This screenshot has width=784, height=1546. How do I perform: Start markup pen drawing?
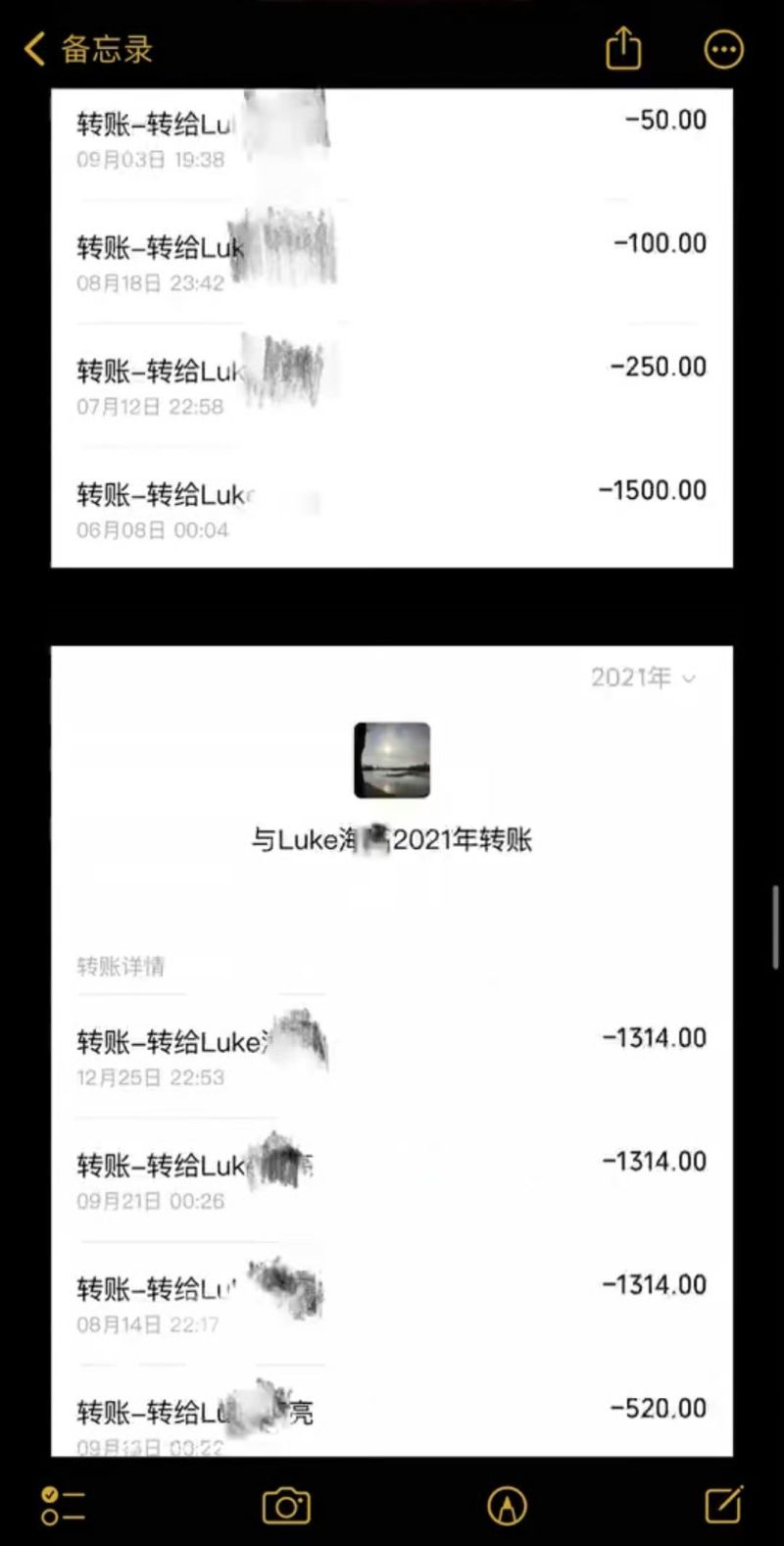[x=507, y=1505]
